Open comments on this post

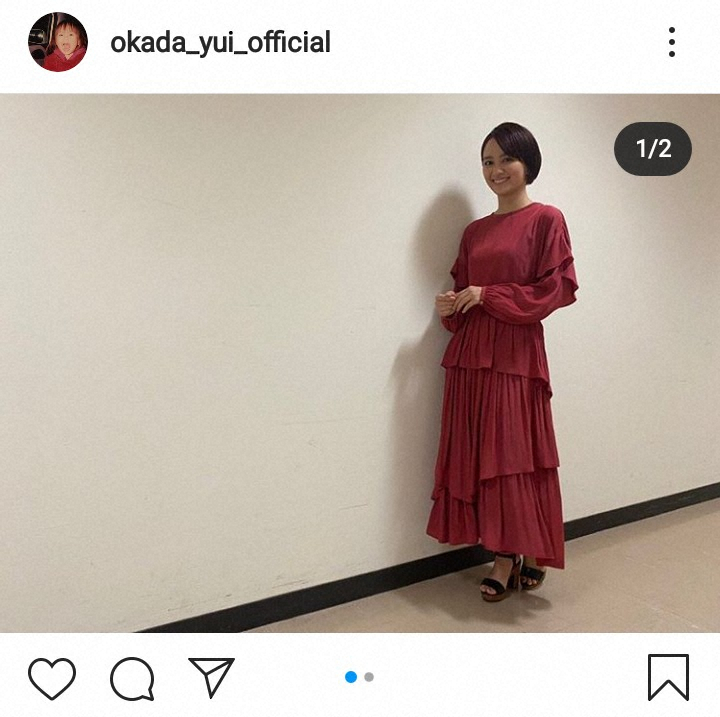tap(132, 678)
